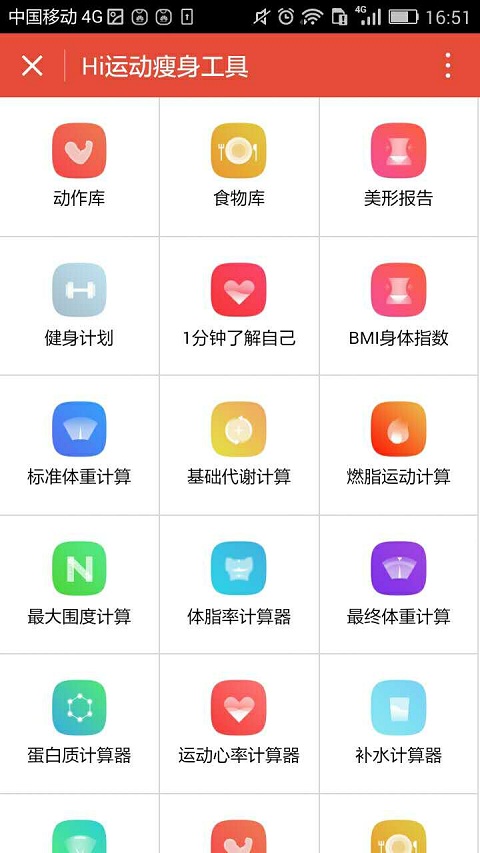Open 食物库 food library

click(239, 167)
